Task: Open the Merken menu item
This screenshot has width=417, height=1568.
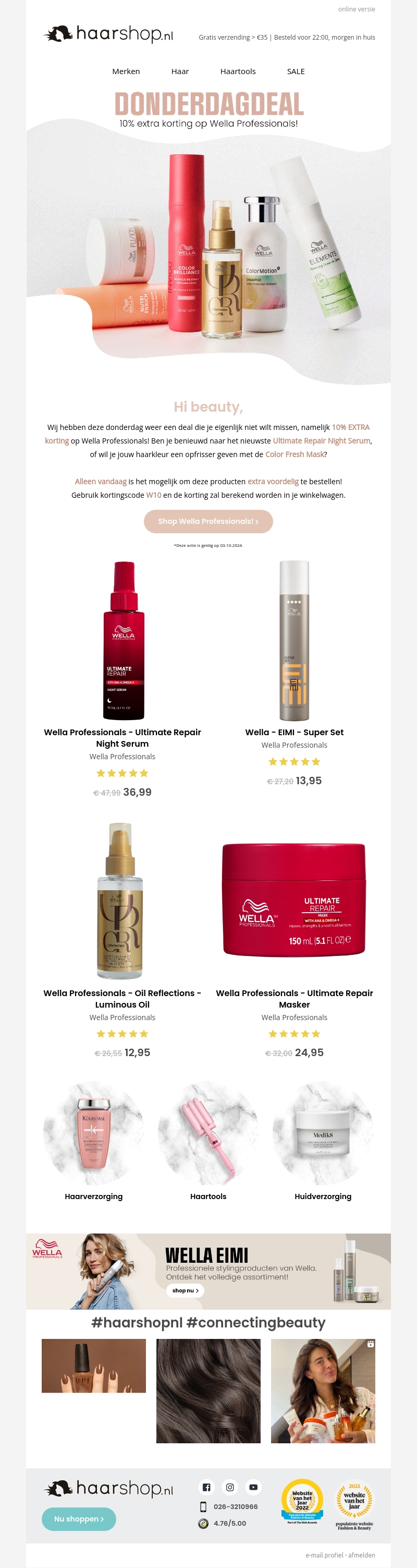Action: pos(126,71)
